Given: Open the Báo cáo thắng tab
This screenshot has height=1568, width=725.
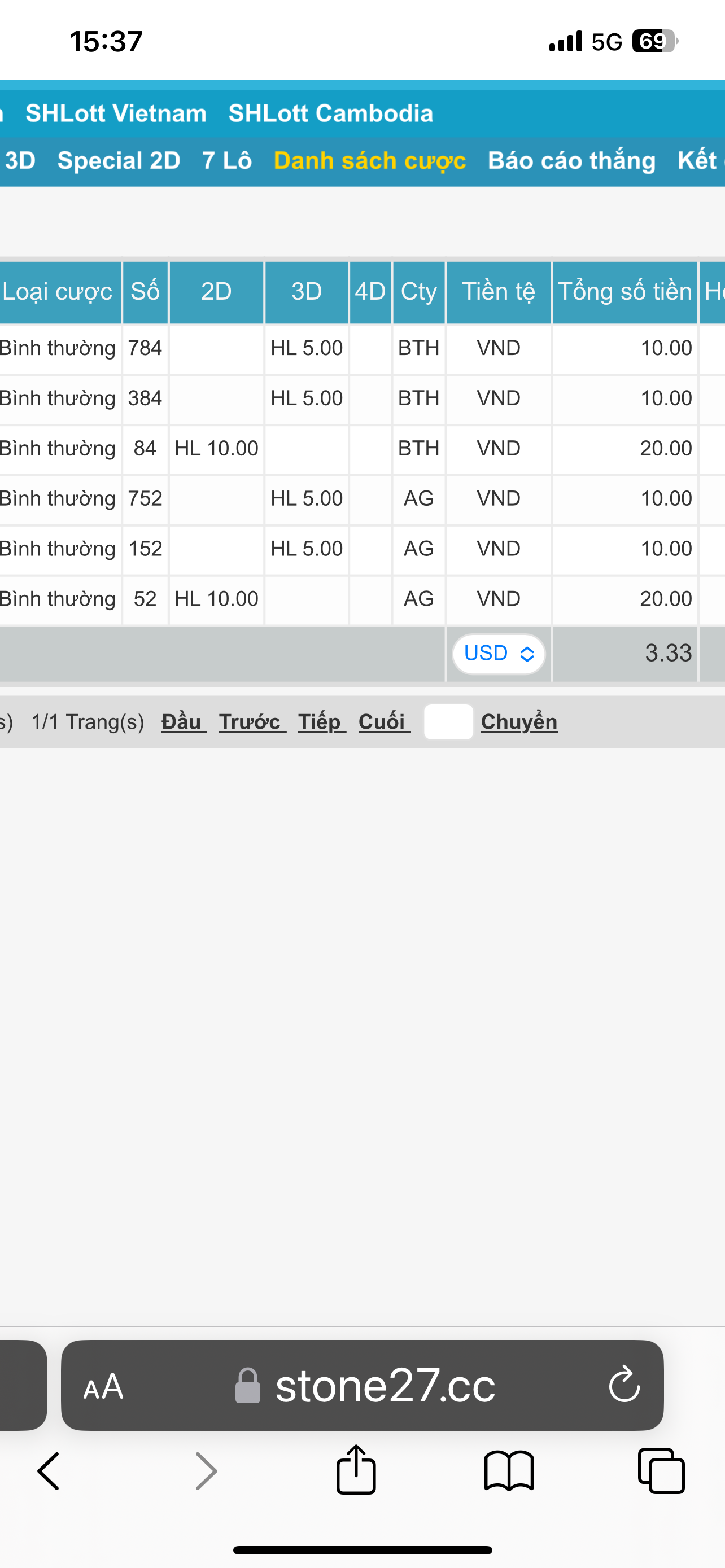Looking at the screenshot, I should click(571, 161).
